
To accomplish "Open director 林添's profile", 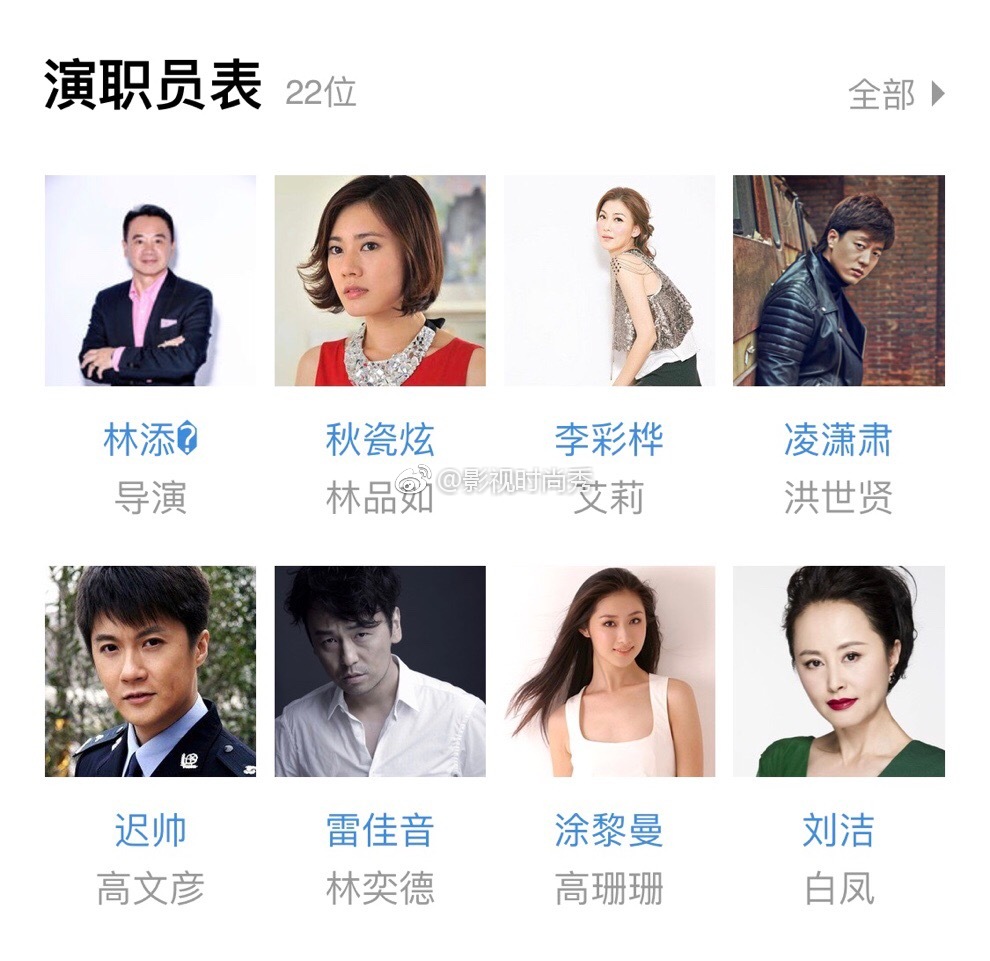I will tap(150, 281).
